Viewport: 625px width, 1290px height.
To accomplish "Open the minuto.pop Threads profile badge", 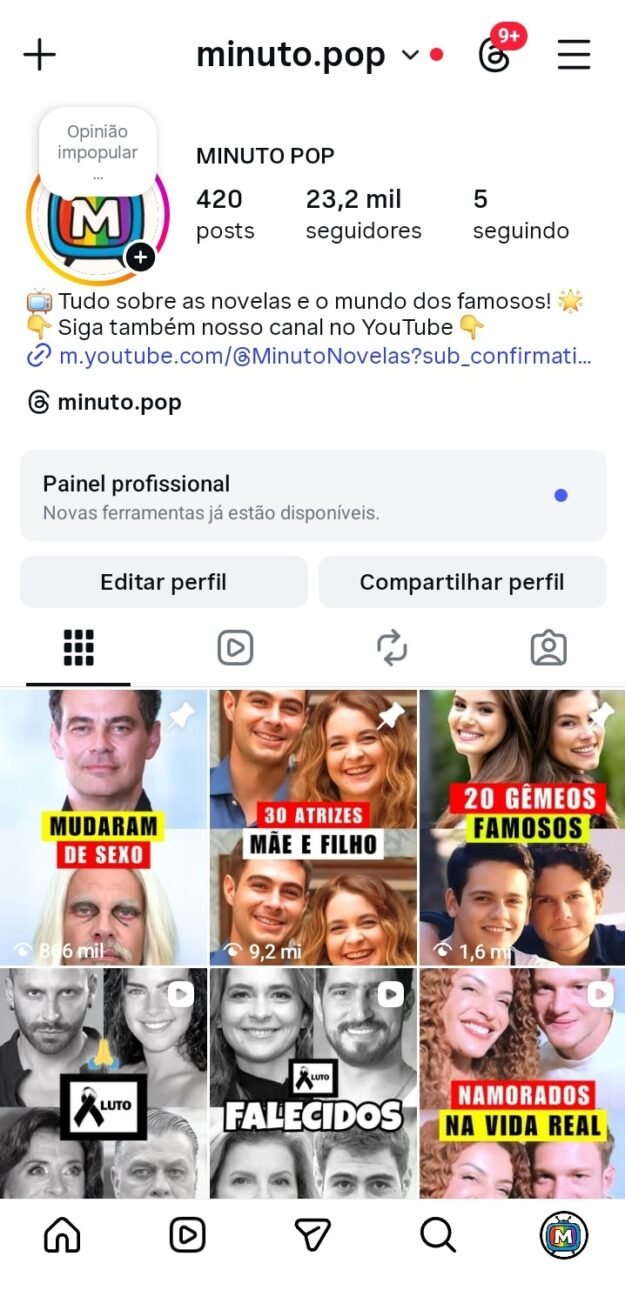I will click(x=105, y=403).
